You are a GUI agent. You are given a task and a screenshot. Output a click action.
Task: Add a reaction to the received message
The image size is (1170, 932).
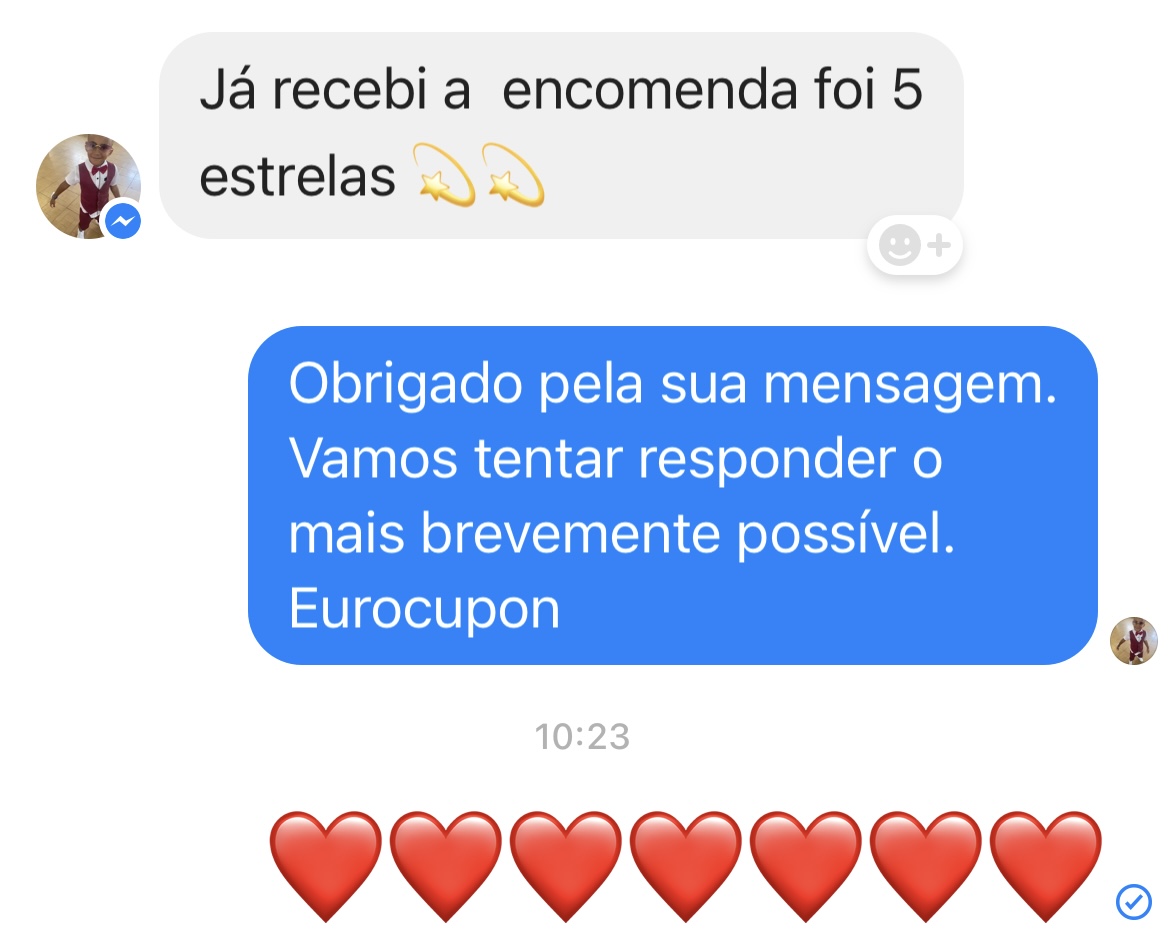pos(914,245)
